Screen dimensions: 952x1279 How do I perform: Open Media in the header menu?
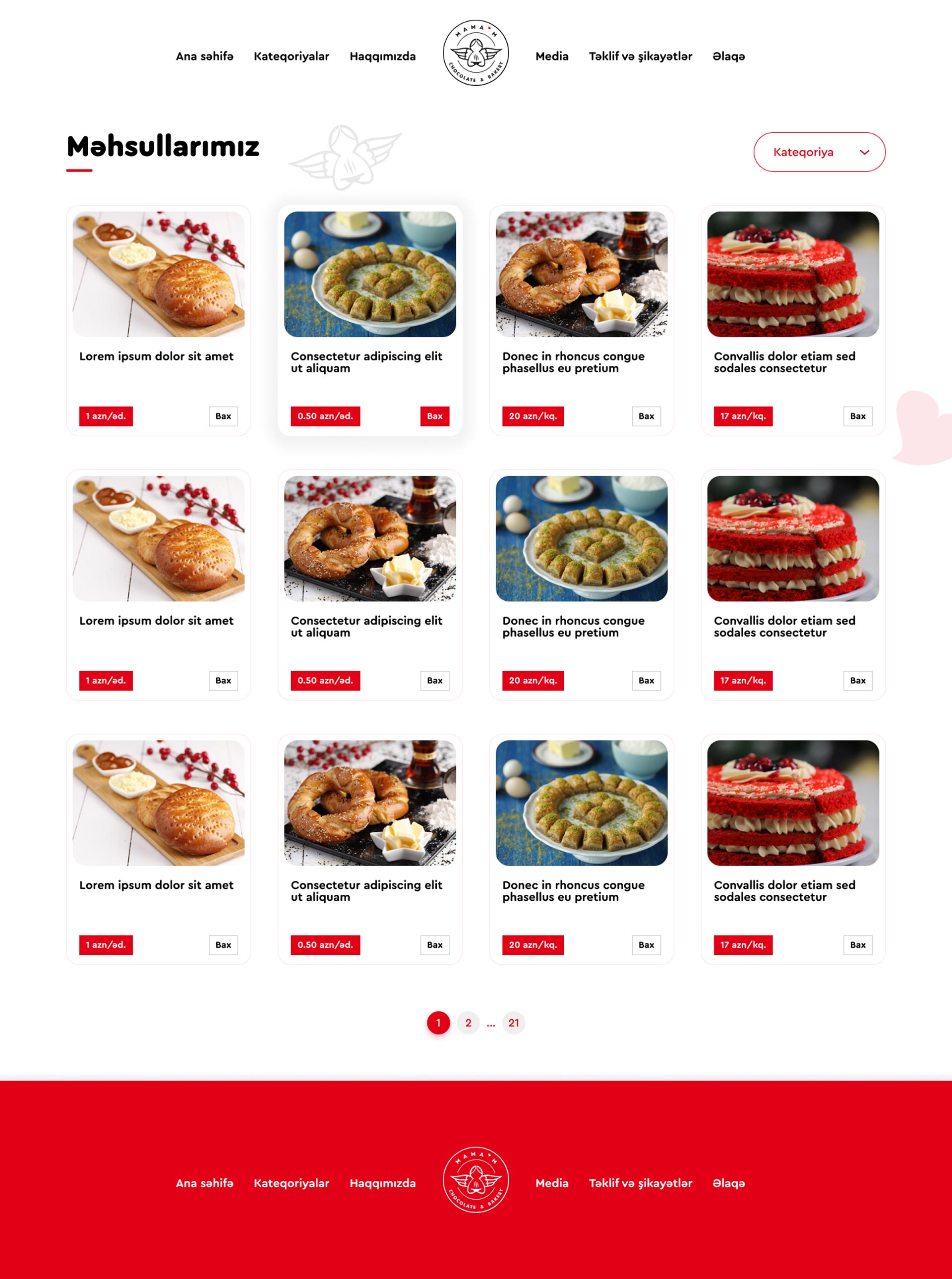click(x=551, y=57)
